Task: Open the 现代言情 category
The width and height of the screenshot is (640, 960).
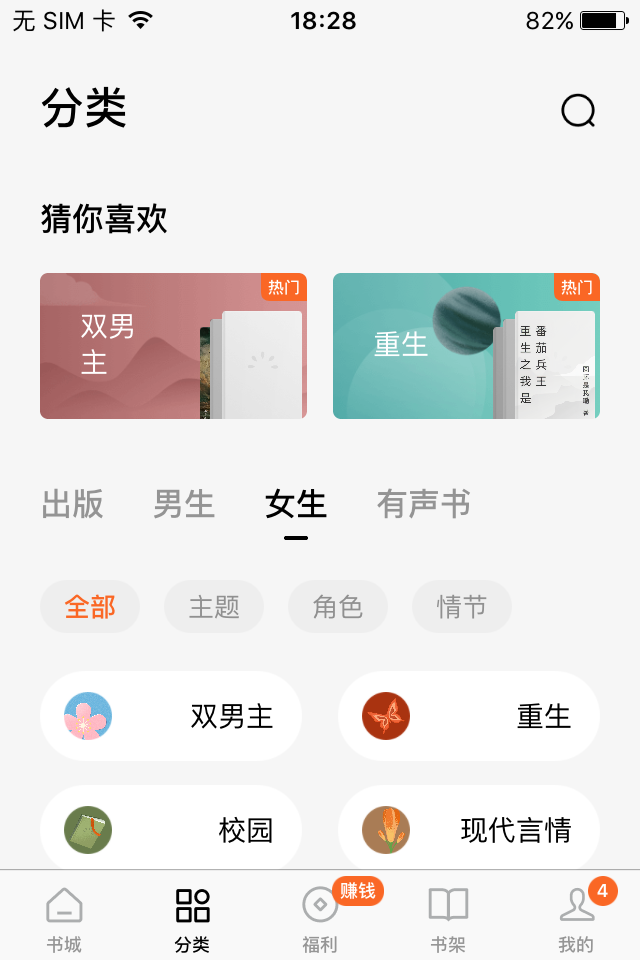Action: point(469,830)
